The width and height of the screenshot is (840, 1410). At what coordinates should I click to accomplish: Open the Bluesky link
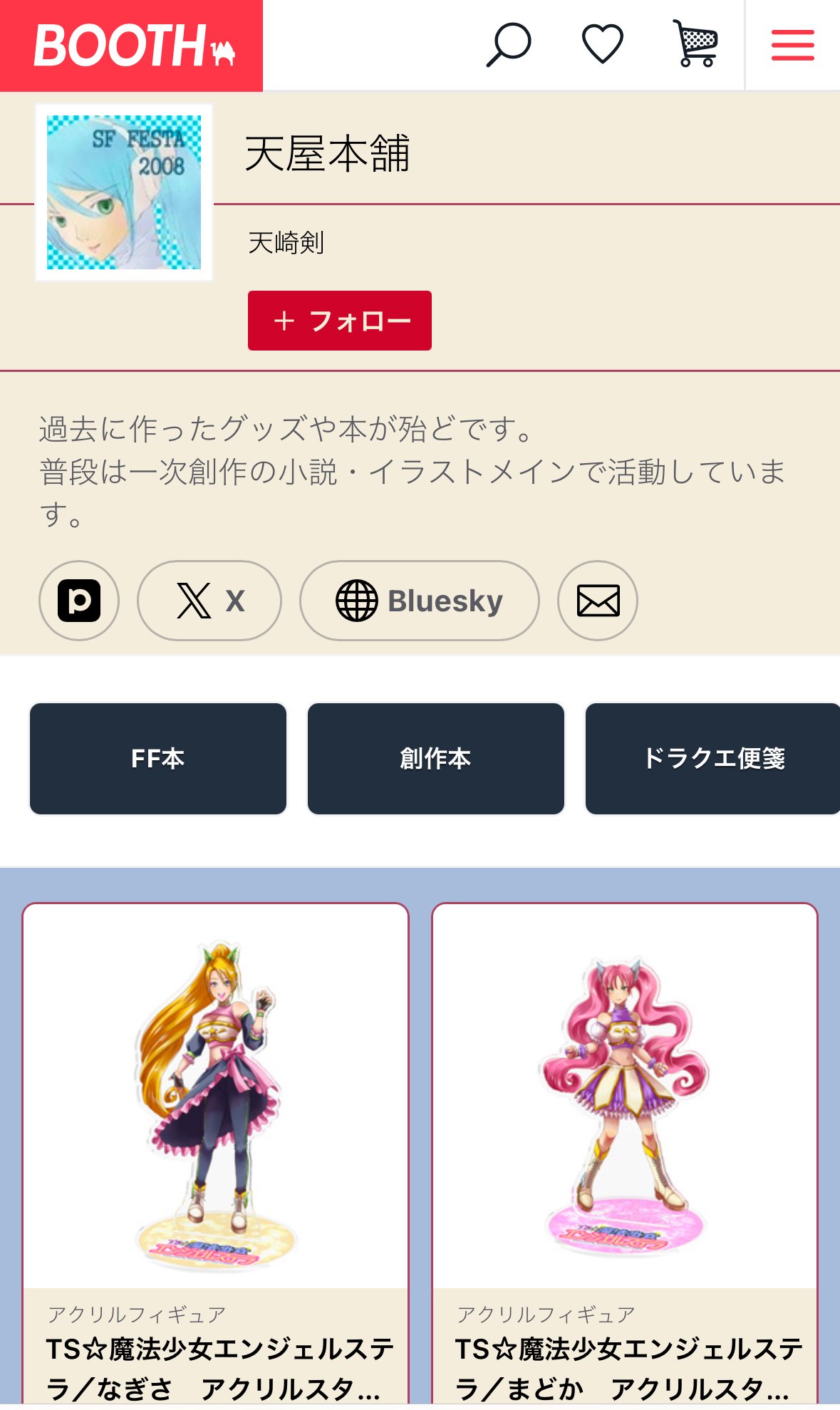pyautogui.click(x=420, y=601)
